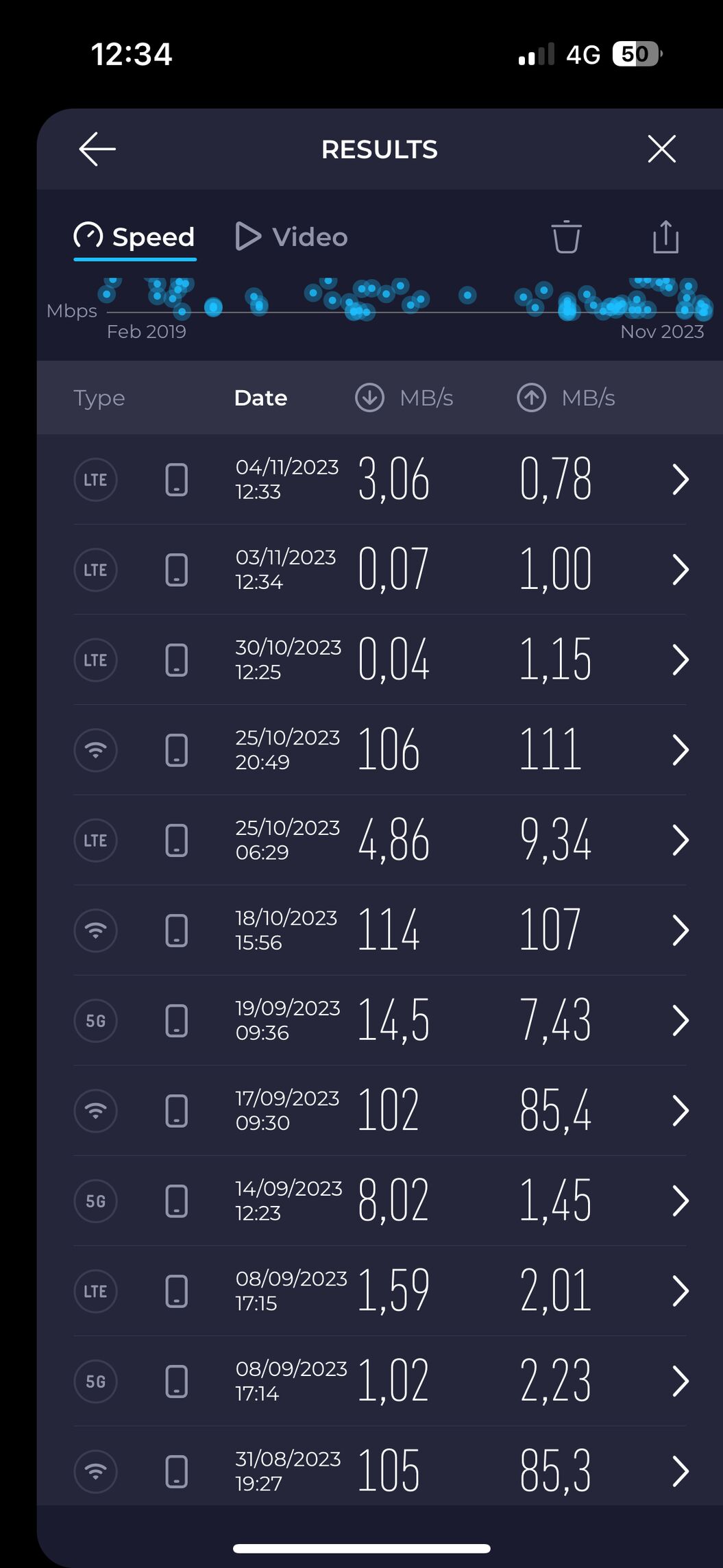723x1568 pixels.
Task: Go back using the arrow icon
Action: pyautogui.click(x=97, y=149)
